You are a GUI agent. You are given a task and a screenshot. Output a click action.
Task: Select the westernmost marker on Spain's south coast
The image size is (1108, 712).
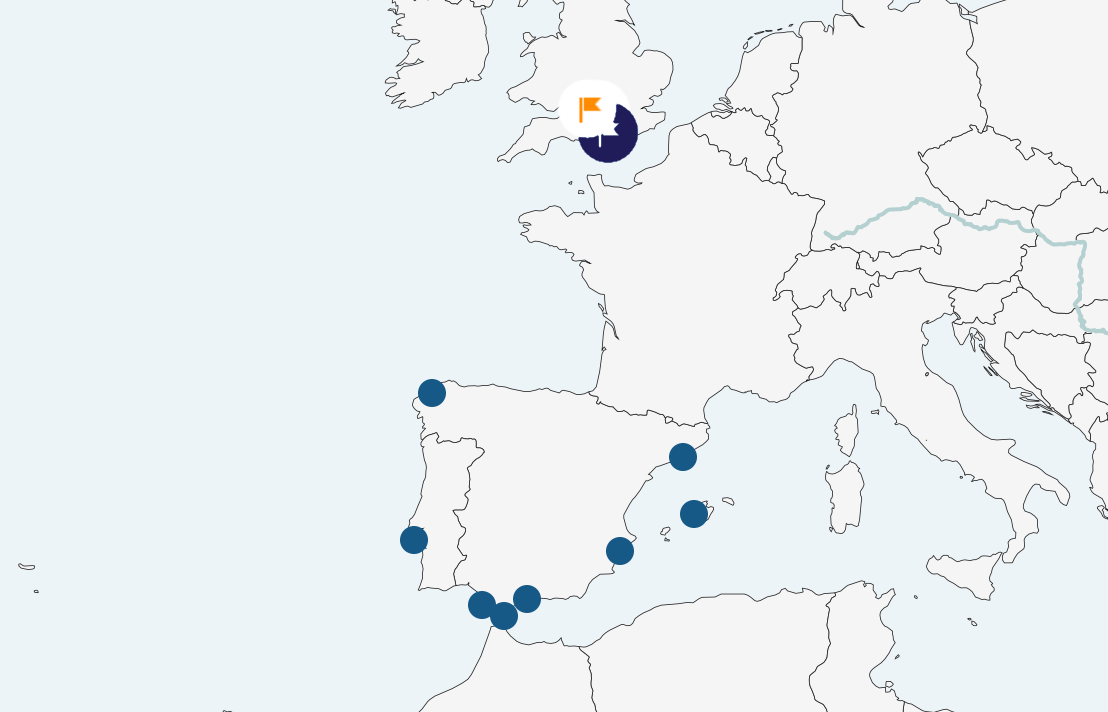482,605
